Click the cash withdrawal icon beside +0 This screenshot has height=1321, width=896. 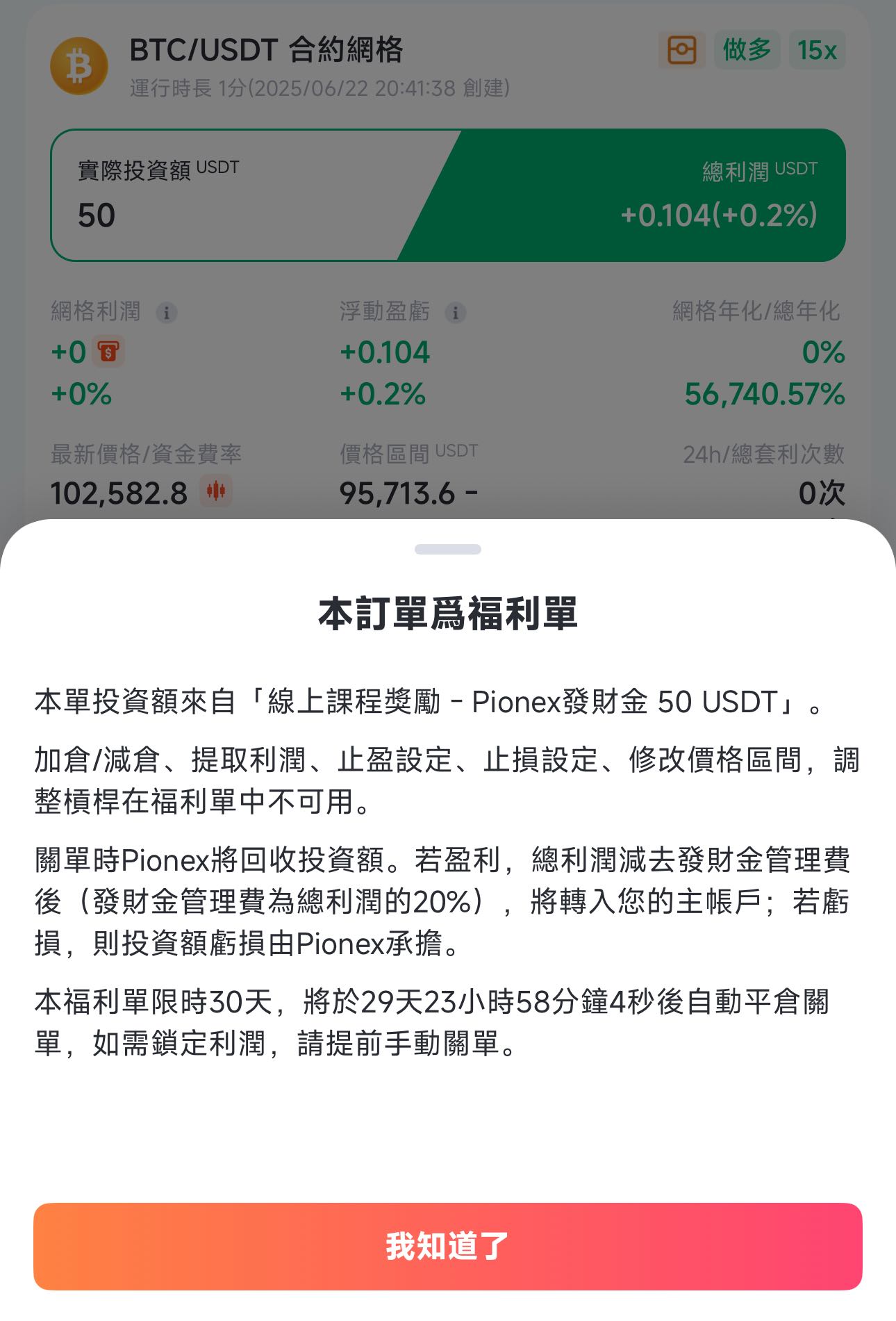(108, 352)
